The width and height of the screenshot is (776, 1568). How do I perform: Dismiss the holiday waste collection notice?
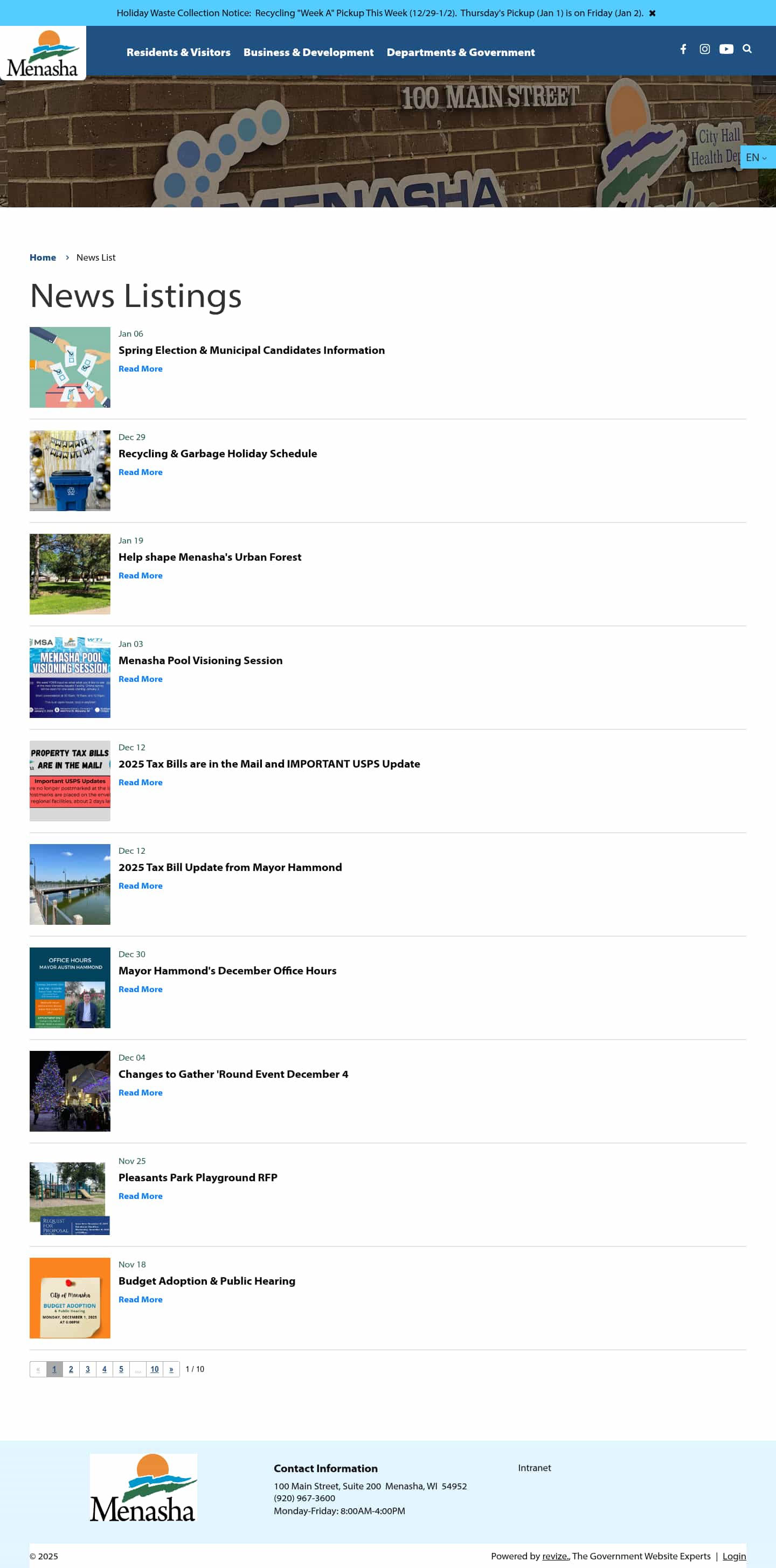pos(652,13)
